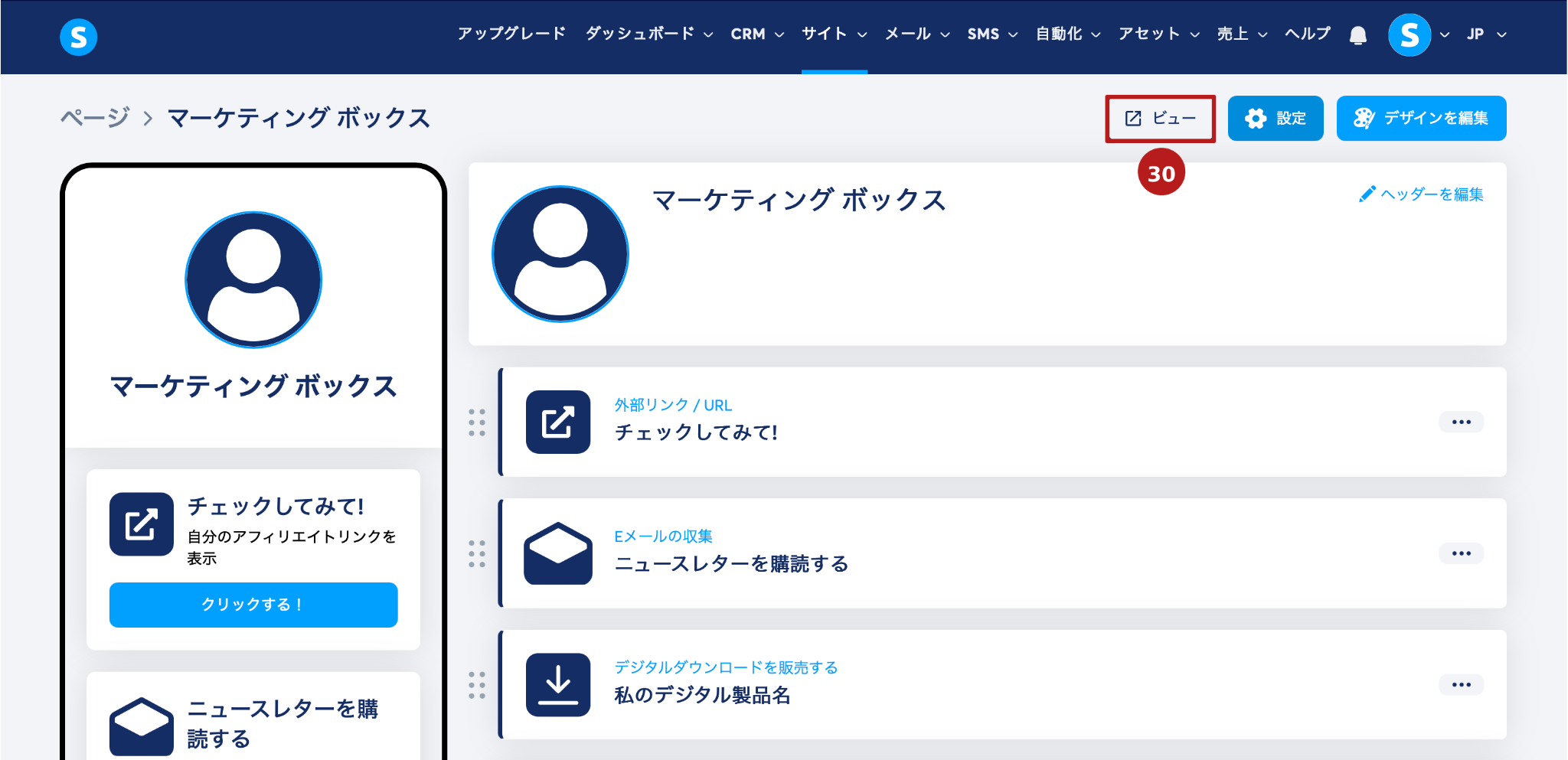
Task: Open the 設定 settings button
Action: click(x=1276, y=119)
